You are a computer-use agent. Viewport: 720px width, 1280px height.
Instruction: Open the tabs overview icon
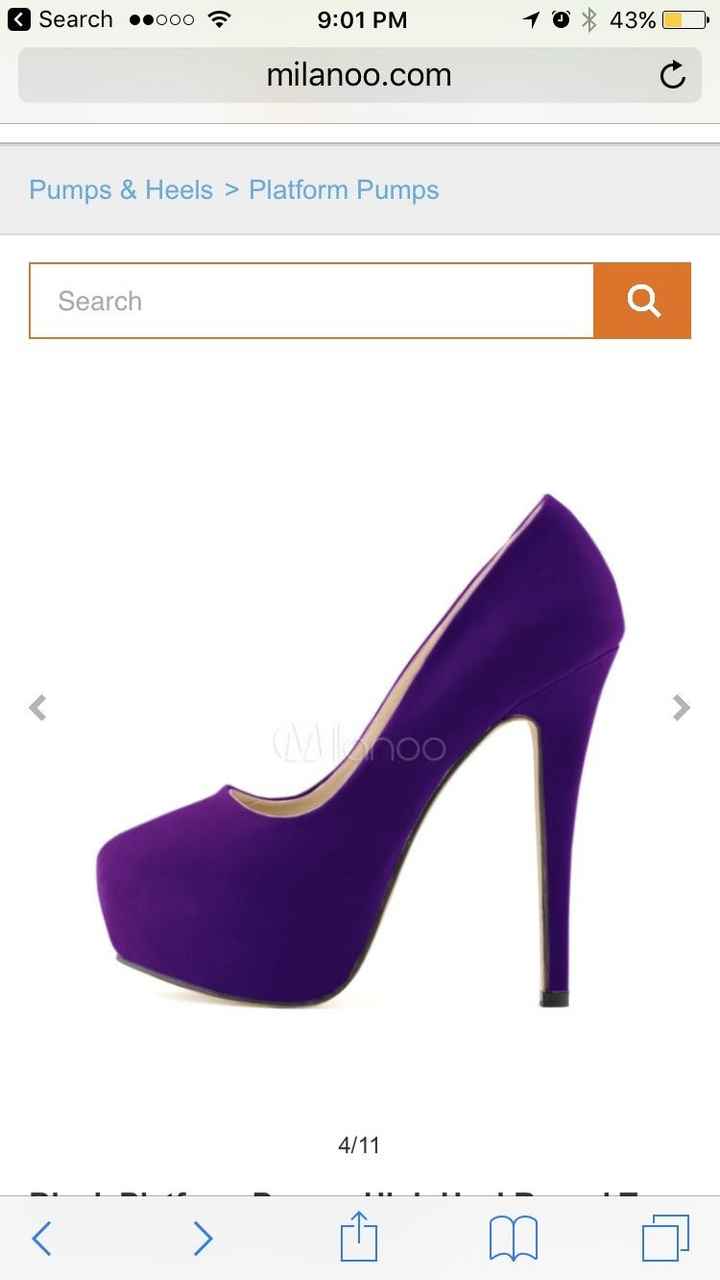(x=668, y=1237)
